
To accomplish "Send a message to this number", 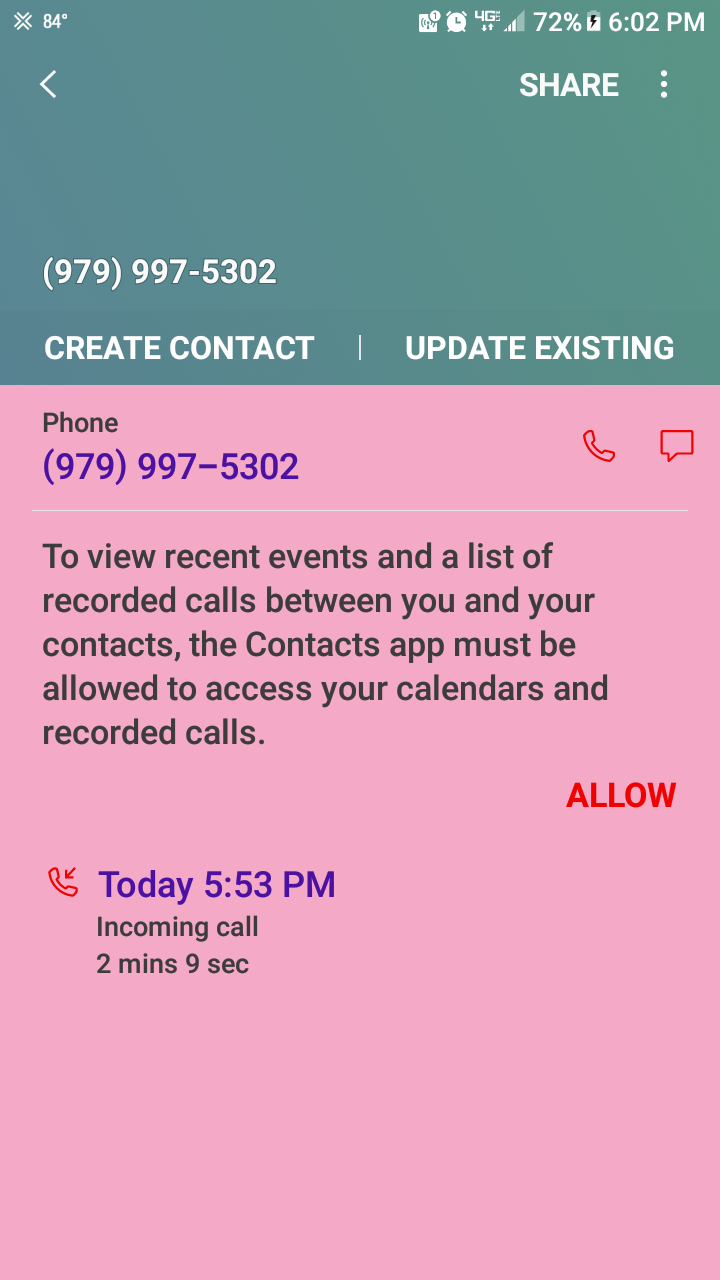I will click(676, 446).
